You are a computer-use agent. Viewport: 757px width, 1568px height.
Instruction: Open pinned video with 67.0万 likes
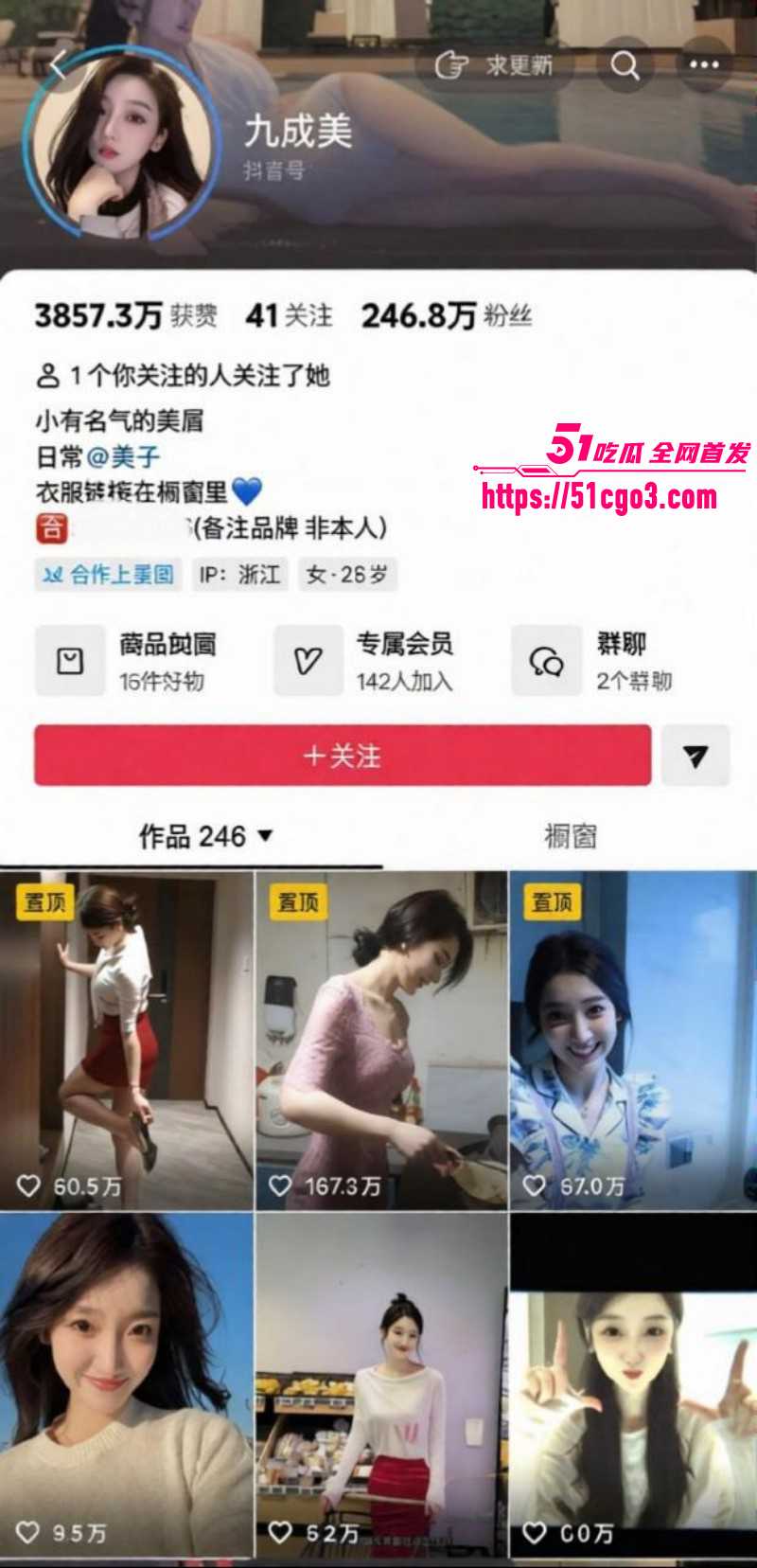633,1041
